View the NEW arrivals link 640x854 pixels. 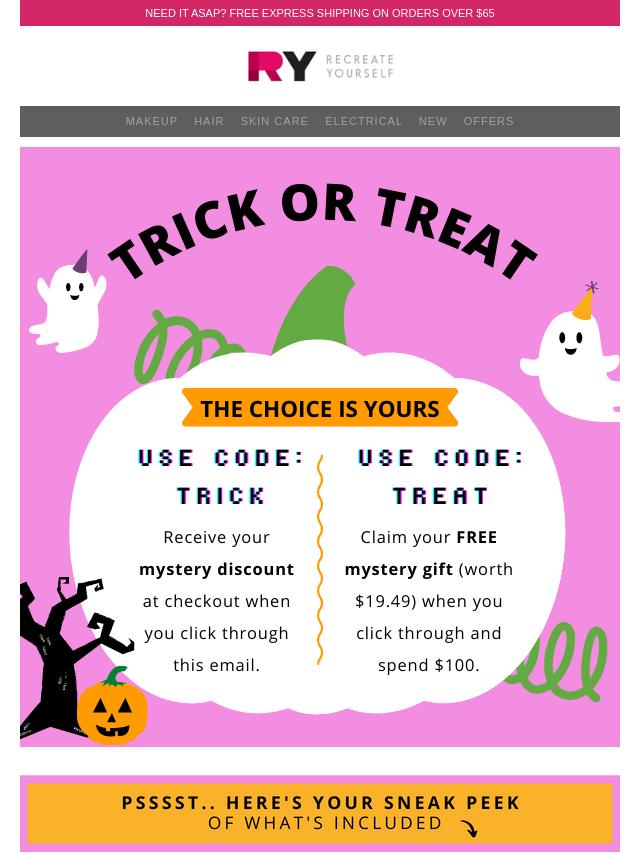[x=432, y=121]
